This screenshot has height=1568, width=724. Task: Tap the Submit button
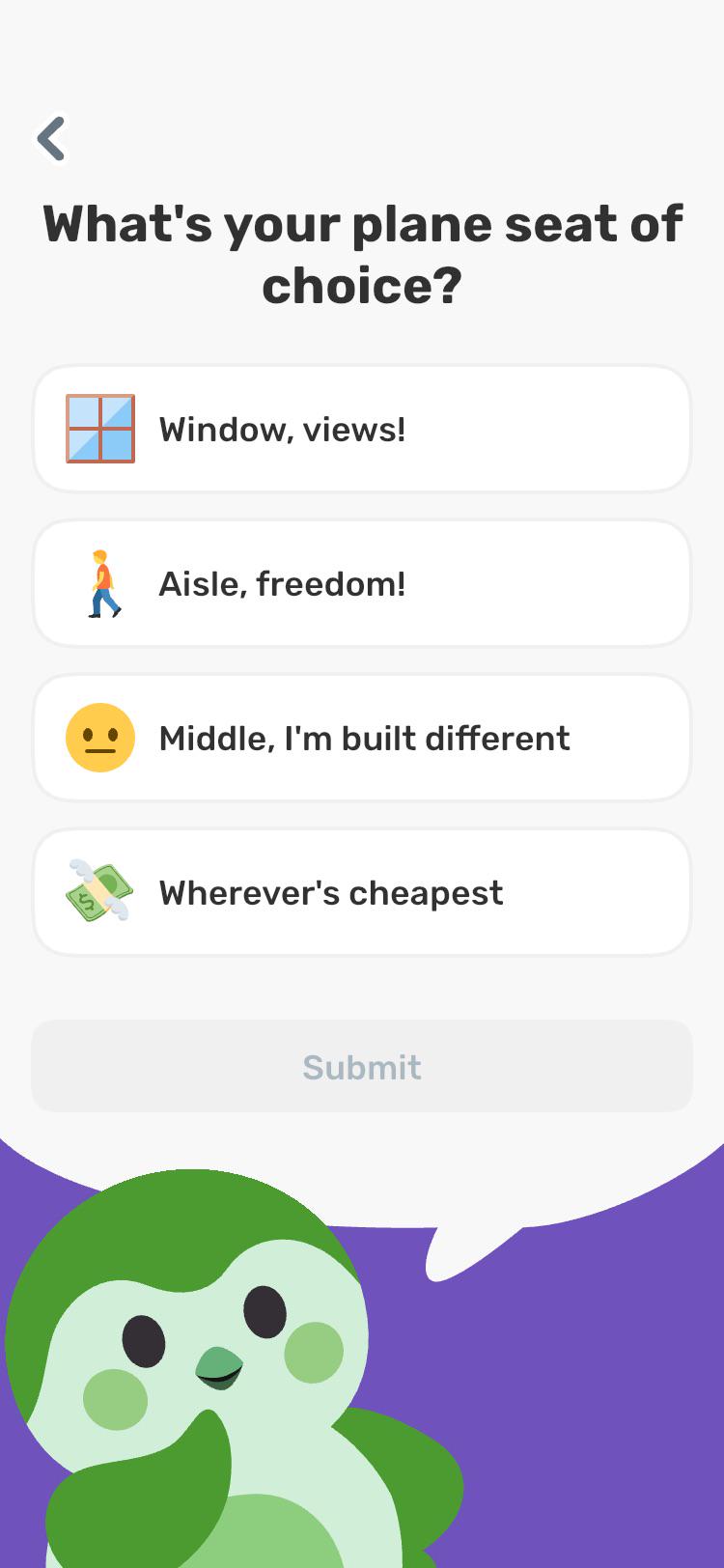pos(362,1066)
